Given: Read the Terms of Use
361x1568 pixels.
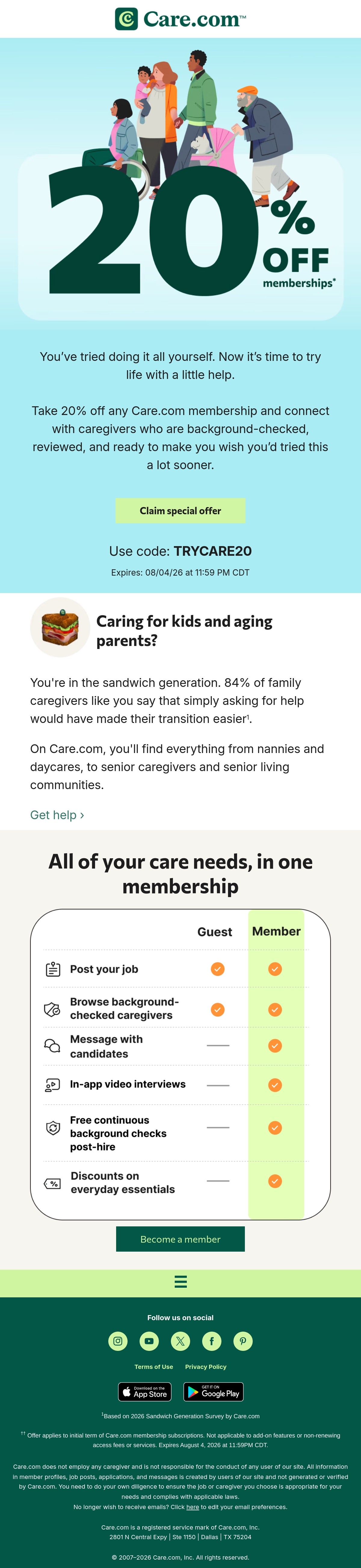Looking at the screenshot, I should [153, 1367].
